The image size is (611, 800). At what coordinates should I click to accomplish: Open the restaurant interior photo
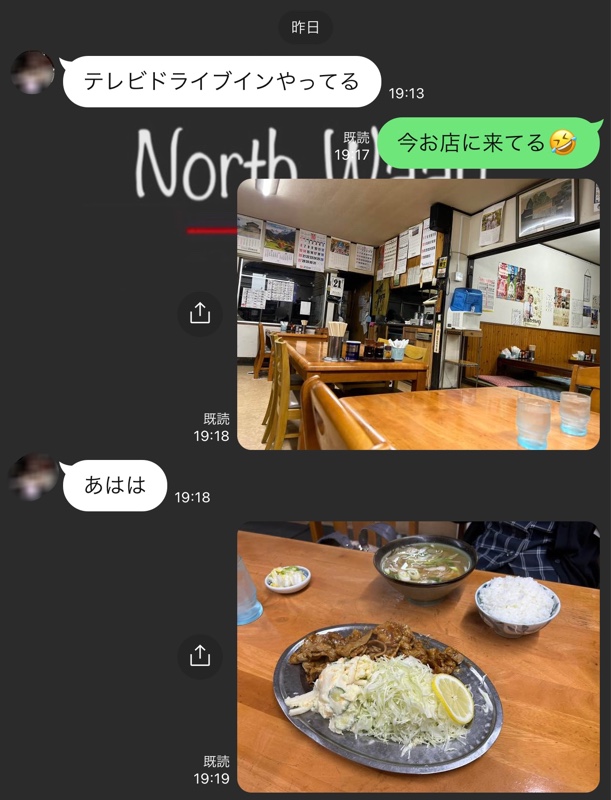click(x=418, y=314)
